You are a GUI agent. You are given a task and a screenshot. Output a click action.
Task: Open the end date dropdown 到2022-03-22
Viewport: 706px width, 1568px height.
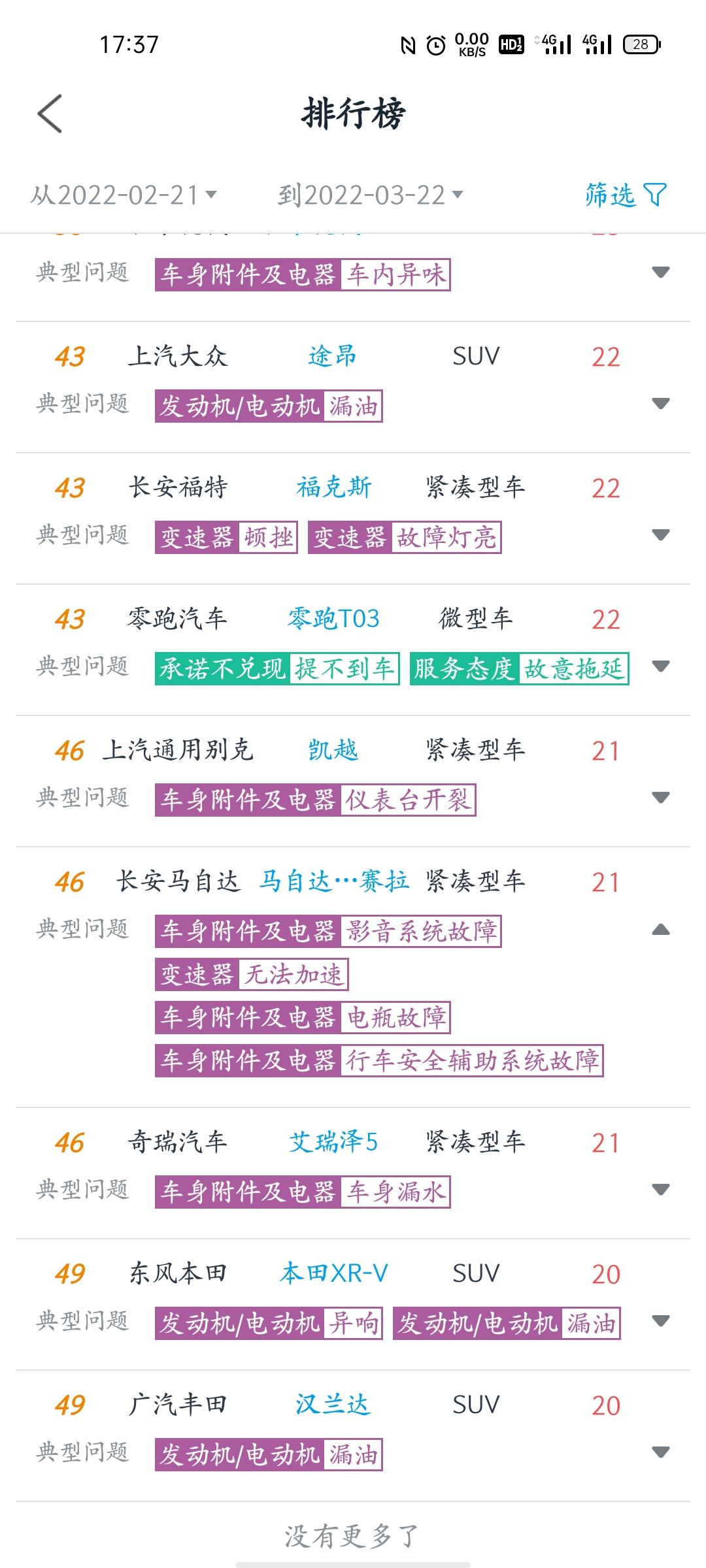tap(371, 195)
